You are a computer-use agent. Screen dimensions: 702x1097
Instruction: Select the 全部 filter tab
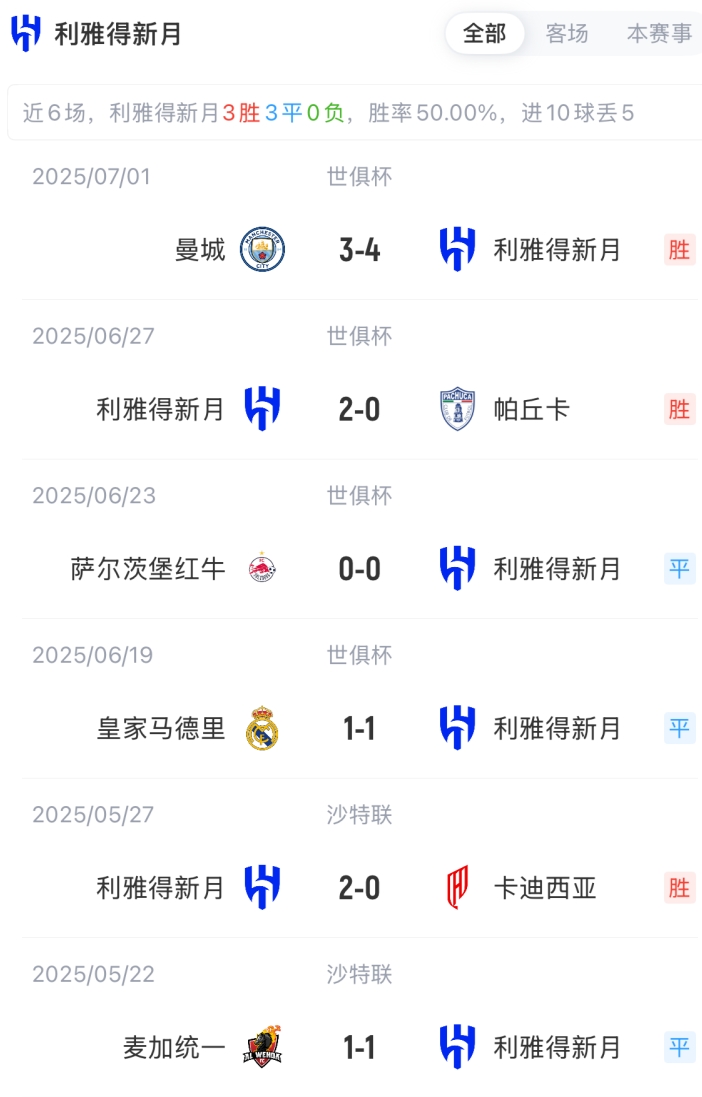pyautogui.click(x=484, y=34)
